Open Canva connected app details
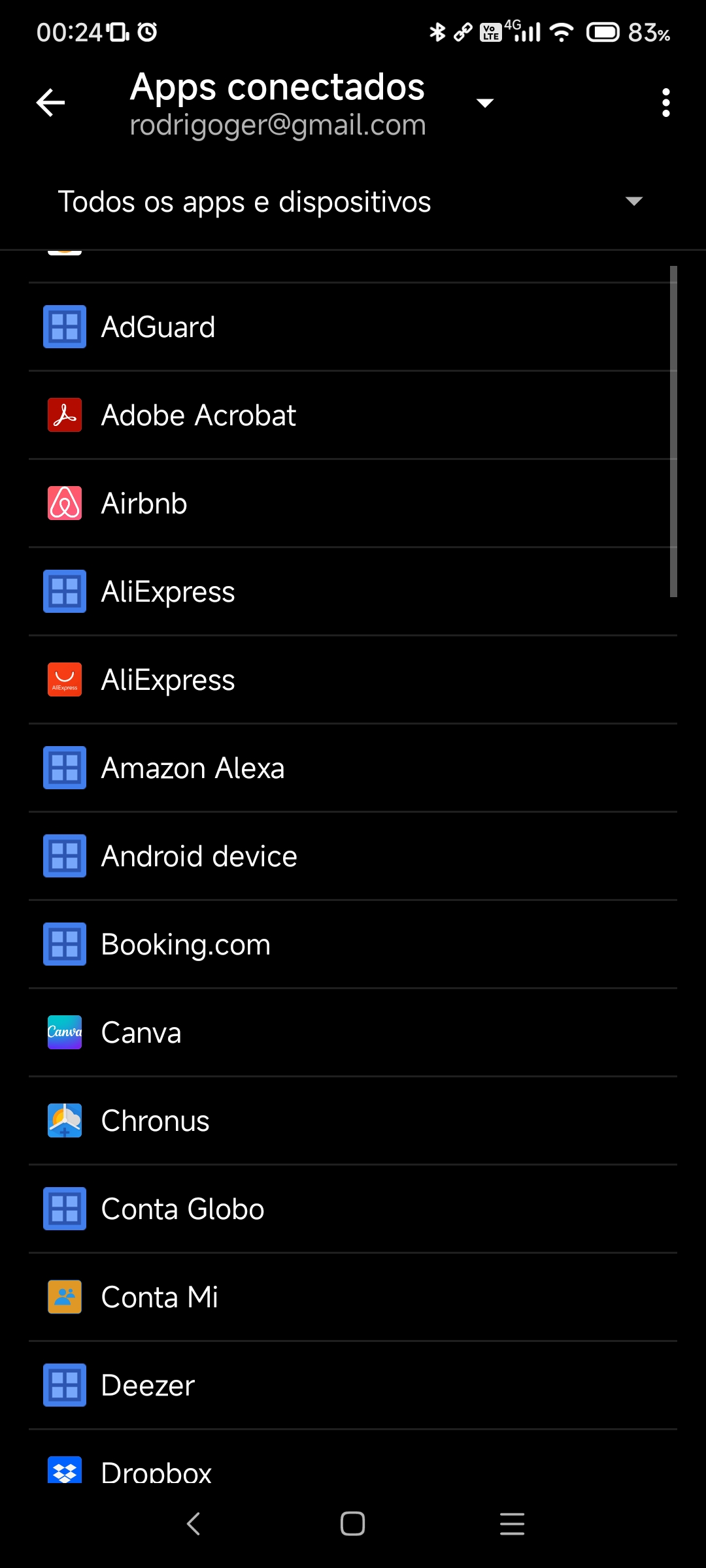The width and height of the screenshot is (706, 1568). [353, 1032]
